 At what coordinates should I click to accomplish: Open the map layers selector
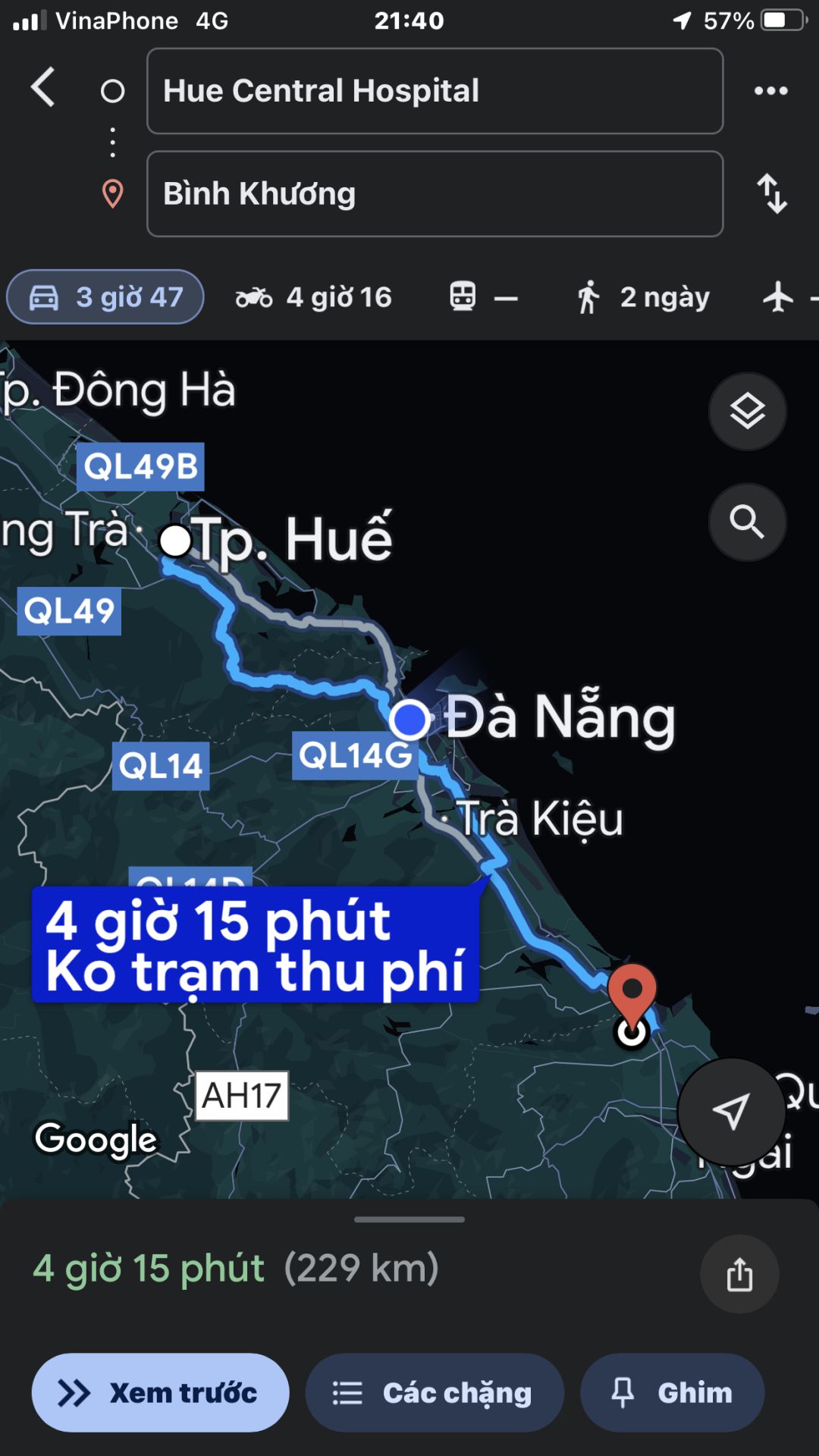coord(747,412)
